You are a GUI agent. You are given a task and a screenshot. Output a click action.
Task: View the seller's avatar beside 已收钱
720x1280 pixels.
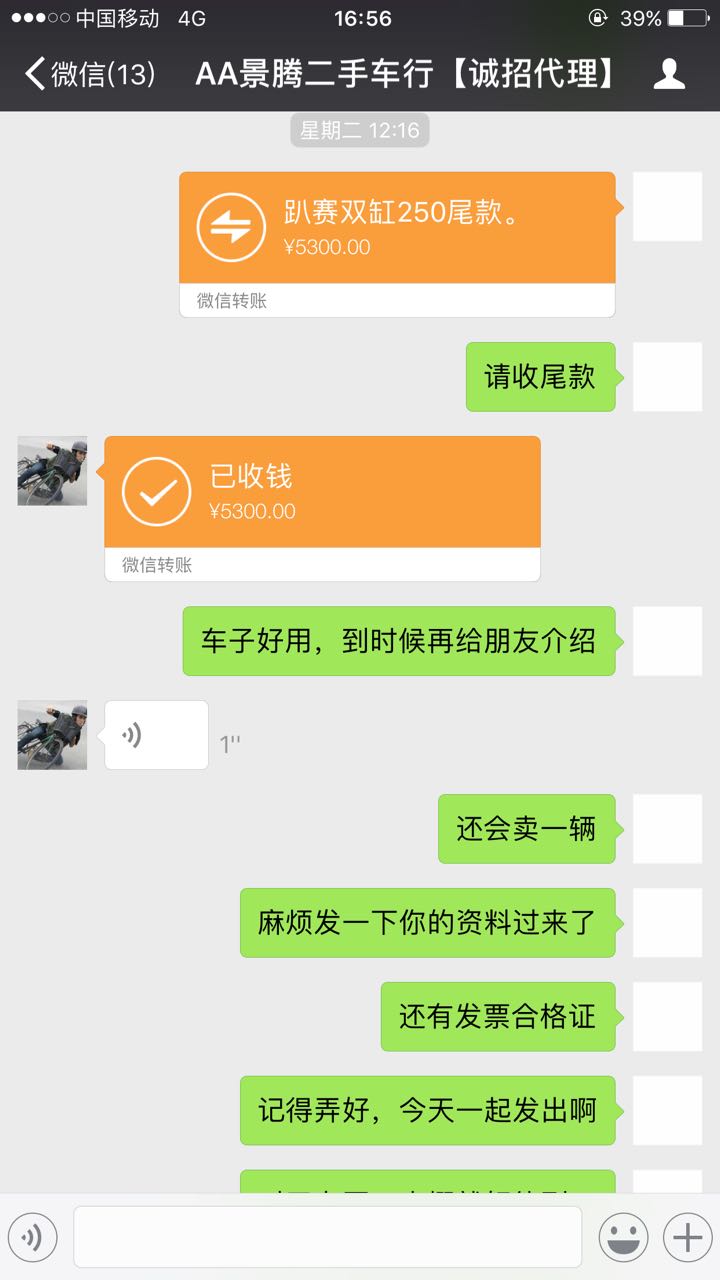52,471
